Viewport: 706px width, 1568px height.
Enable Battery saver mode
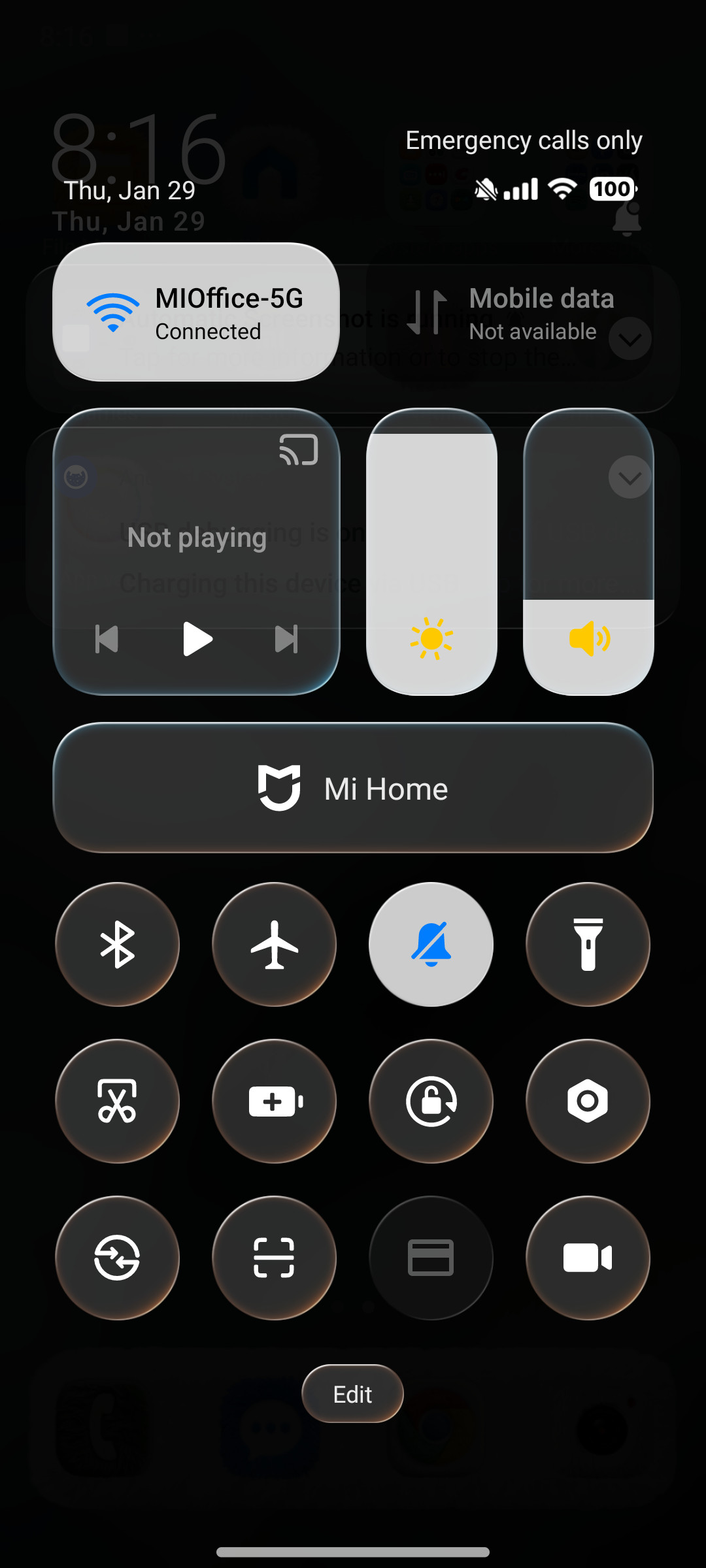274,1101
